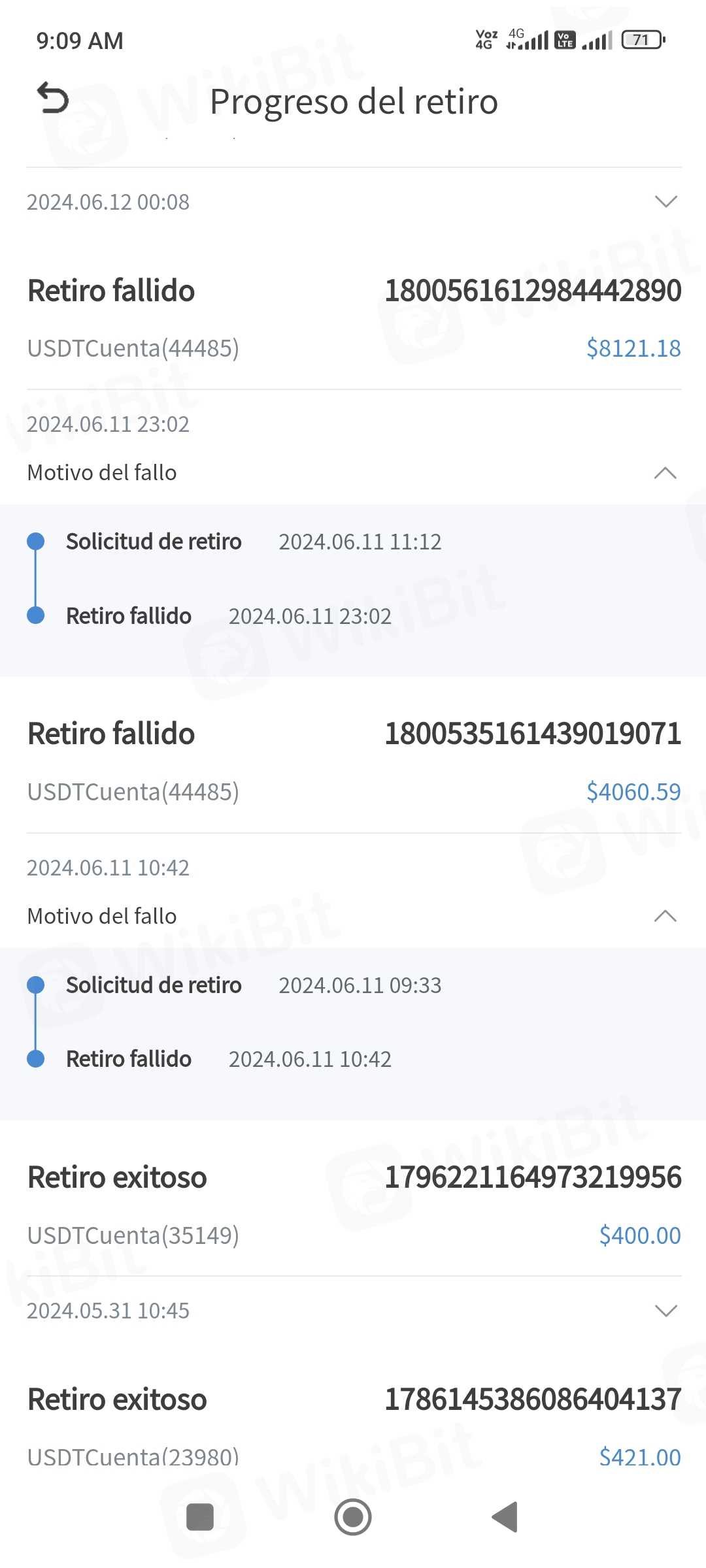This screenshot has width=706, height=1568.
Task: Expand the entry dated 2024.06.12 00:08
Action: click(x=665, y=201)
